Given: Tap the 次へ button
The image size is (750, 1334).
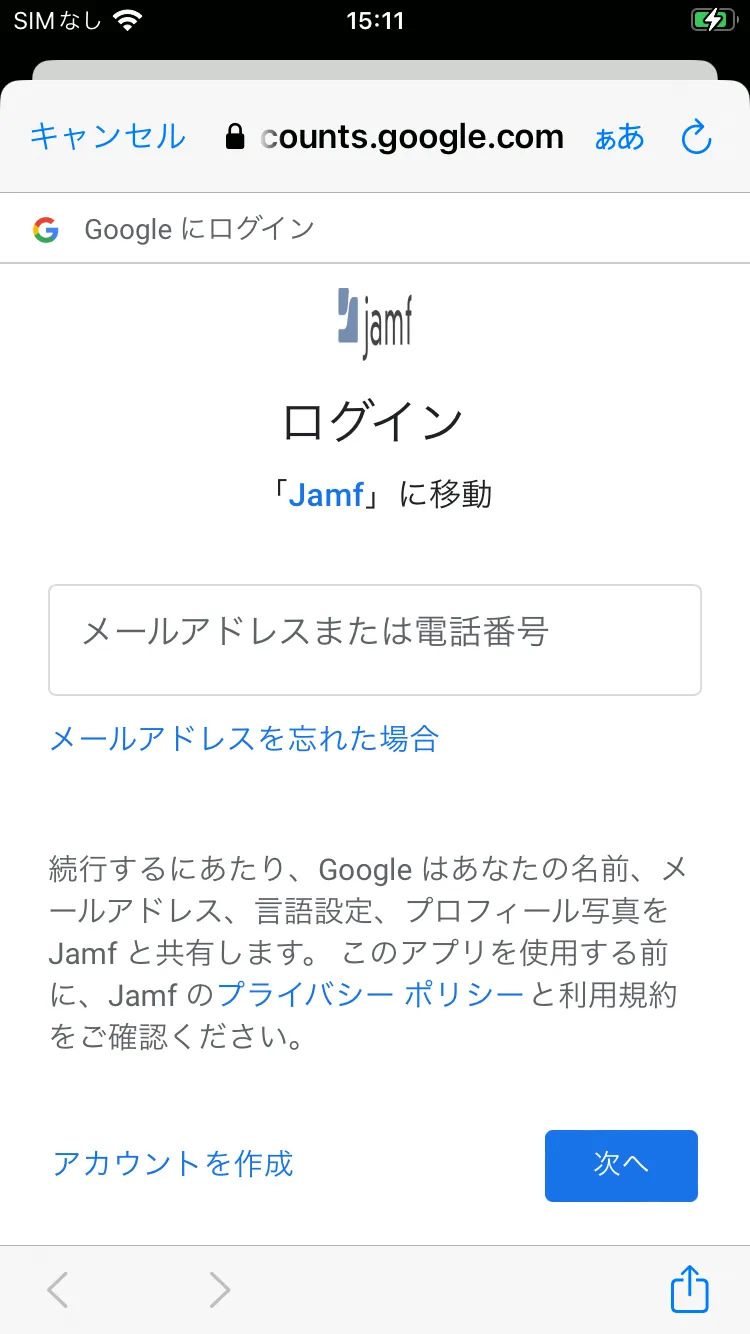Looking at the screenshot, I should 621,1165.
